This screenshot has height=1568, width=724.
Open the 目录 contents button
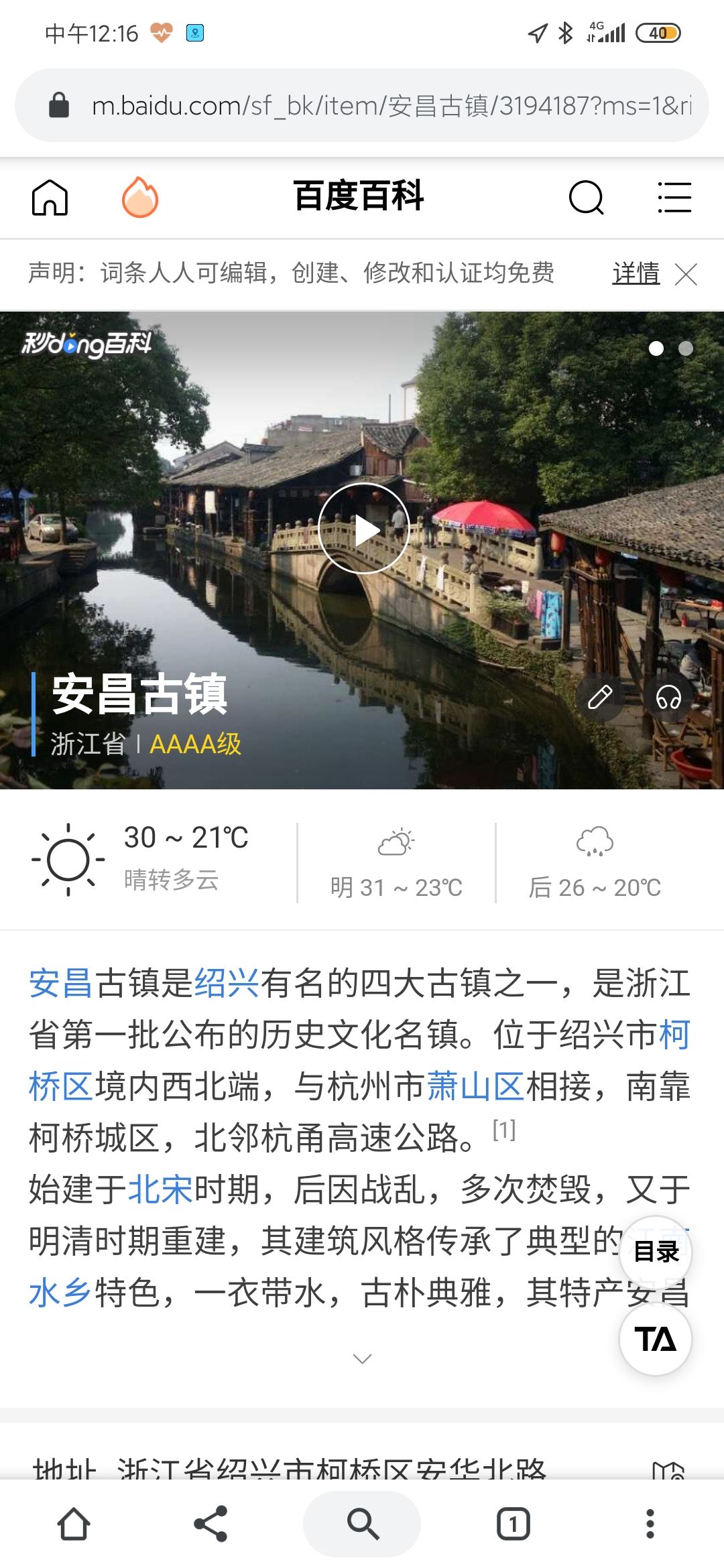pos(656,1252)
